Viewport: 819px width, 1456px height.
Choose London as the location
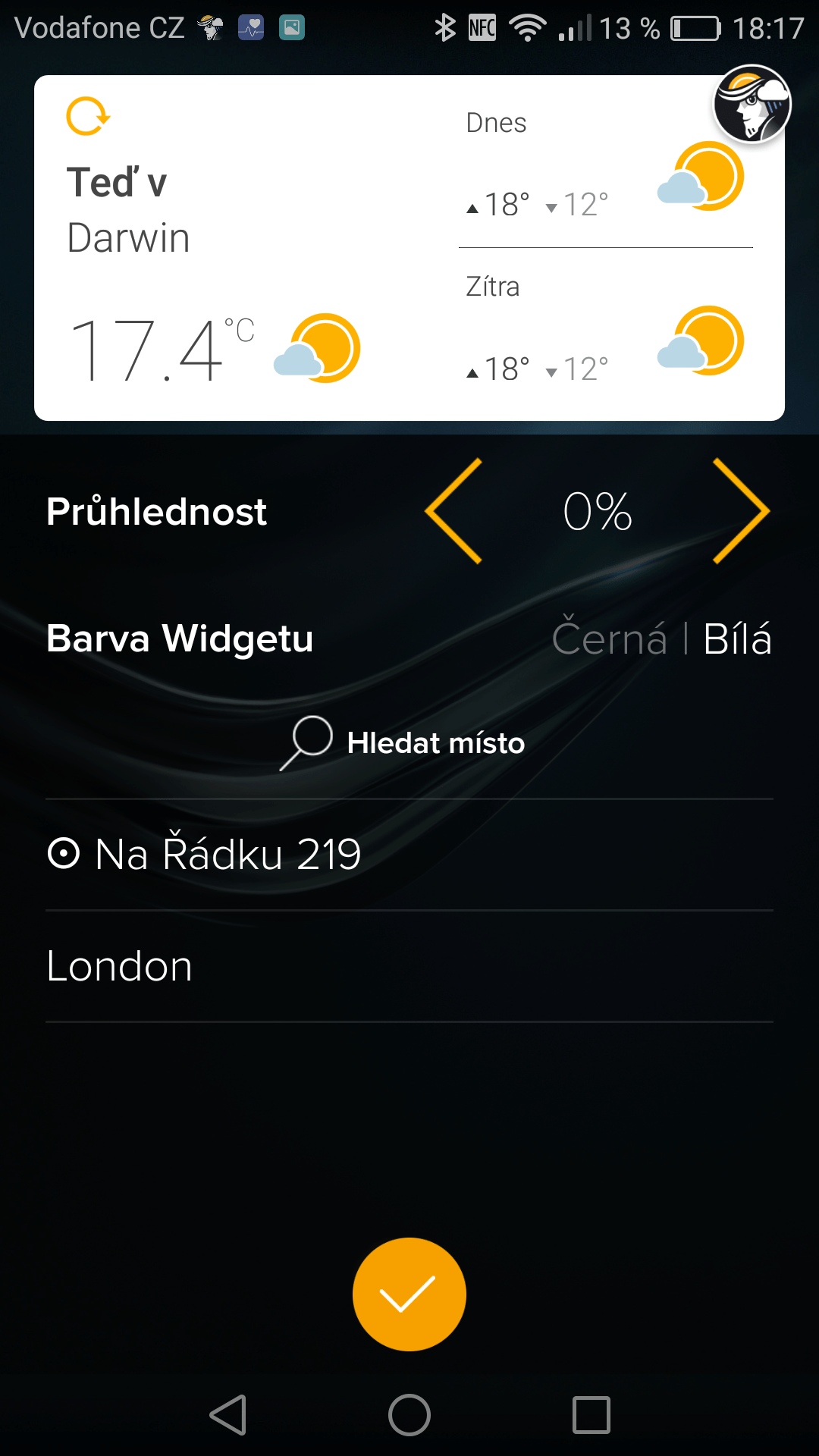click(409, 966)
